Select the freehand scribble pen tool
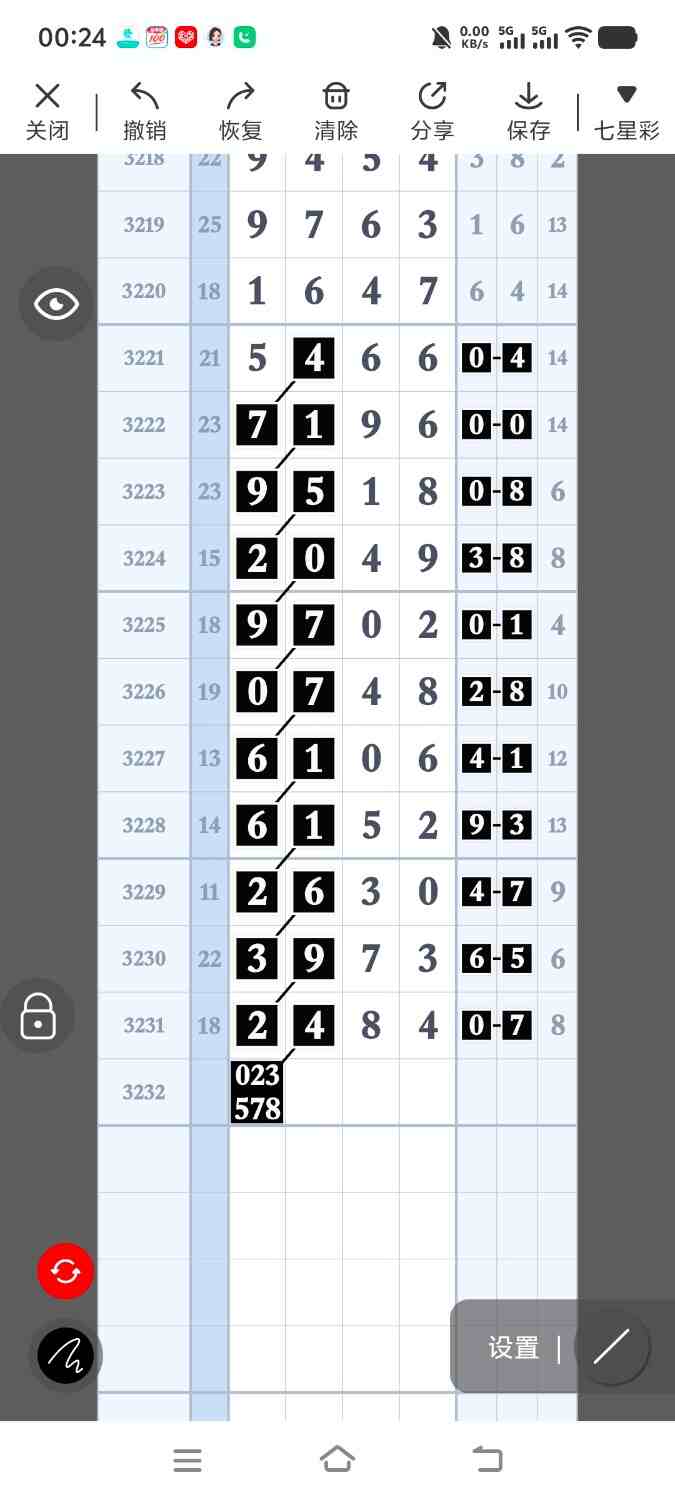 click(65, 1355)
